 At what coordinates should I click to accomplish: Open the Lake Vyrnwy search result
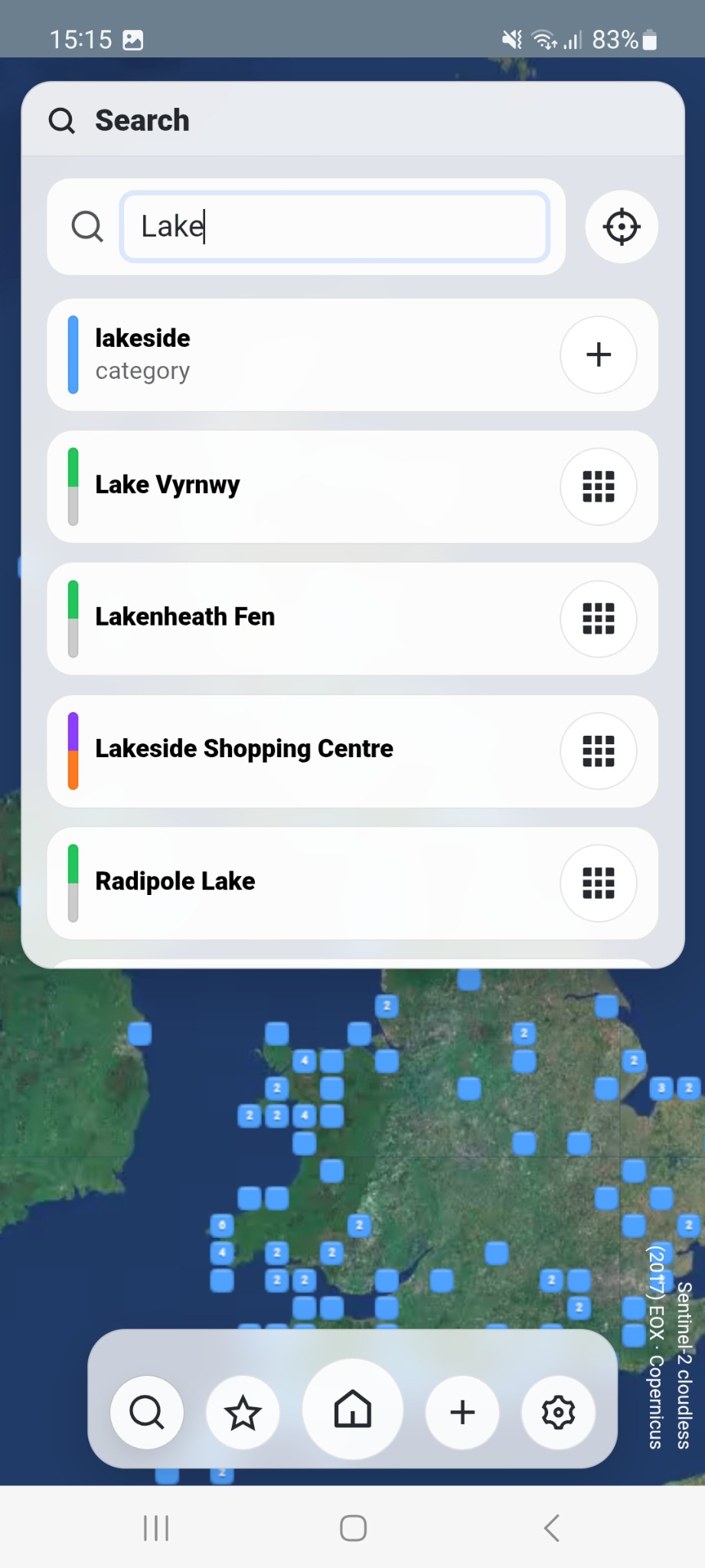tap(306, 486)
